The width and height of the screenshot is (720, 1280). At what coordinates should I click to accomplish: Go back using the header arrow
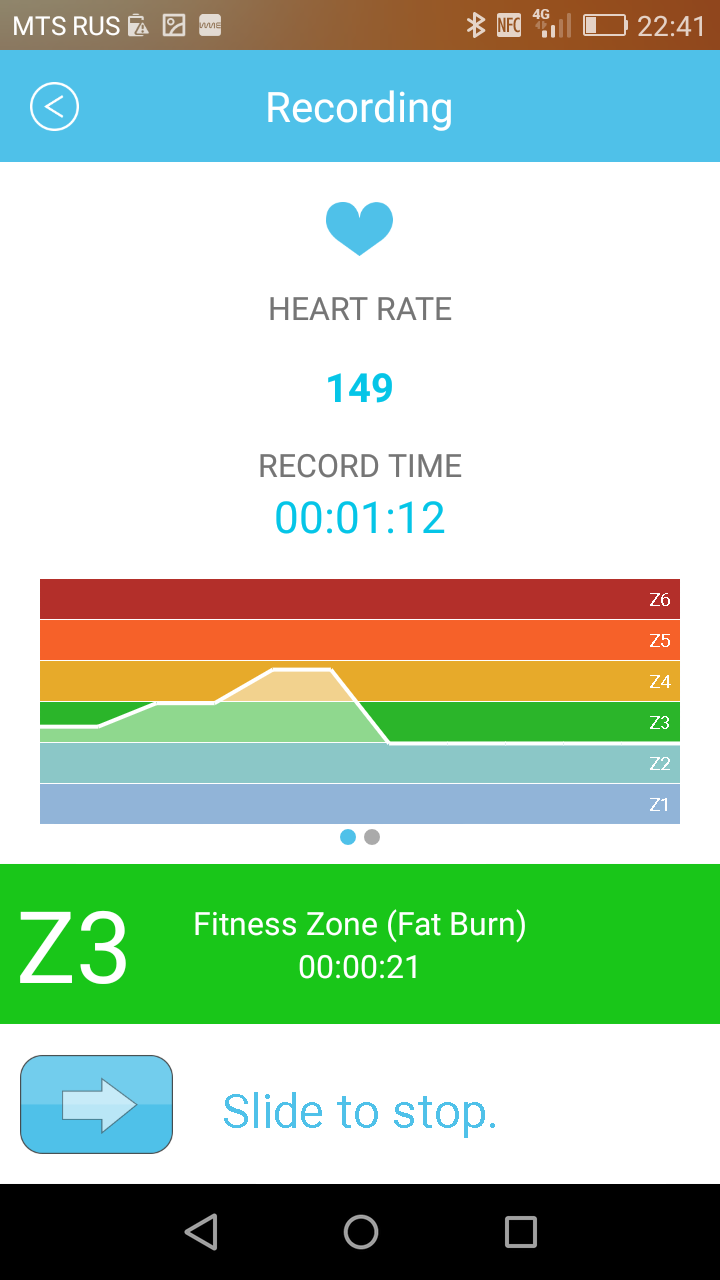click(x=54, y=107)
